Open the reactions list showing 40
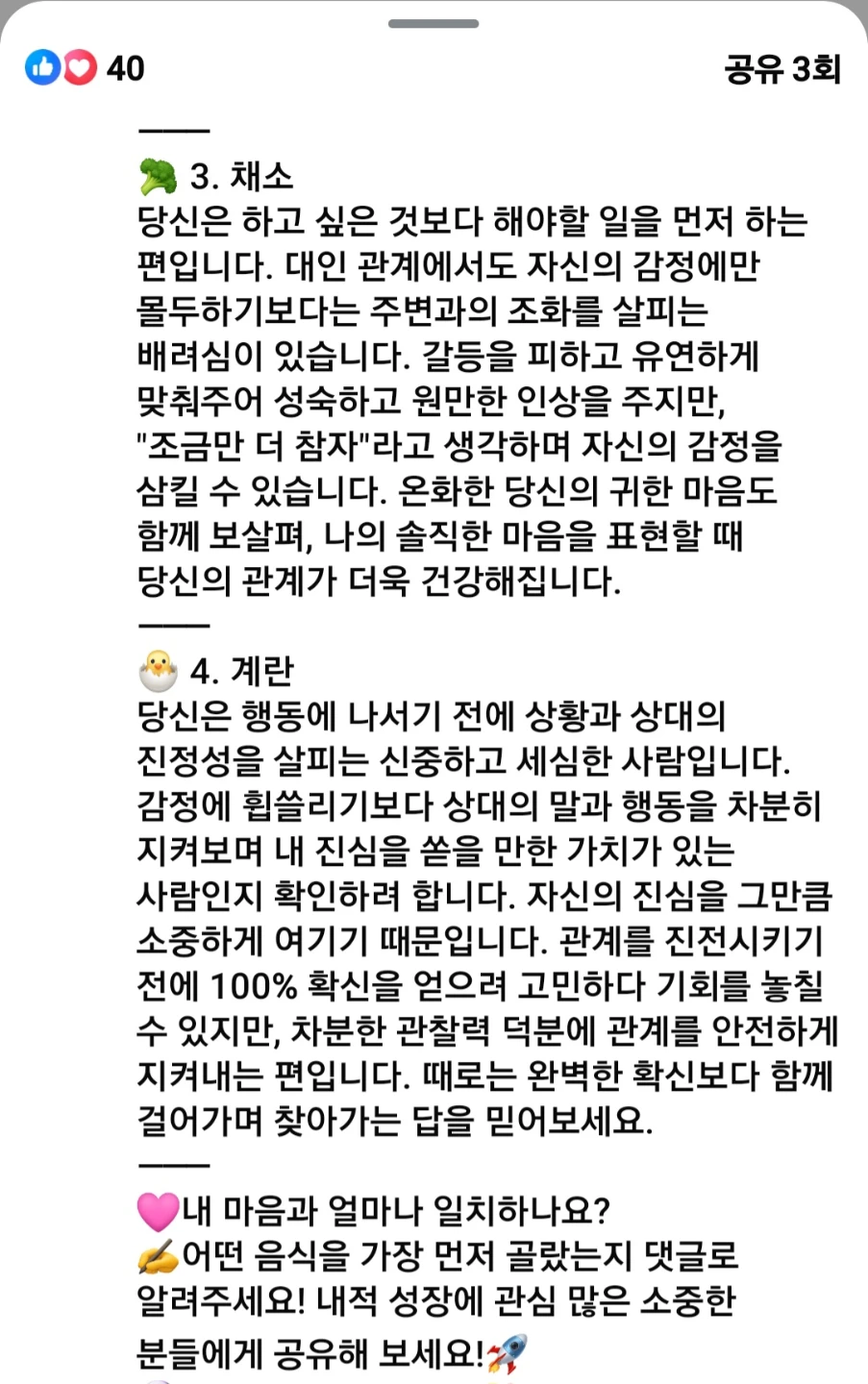 click(x=85, y=68)
